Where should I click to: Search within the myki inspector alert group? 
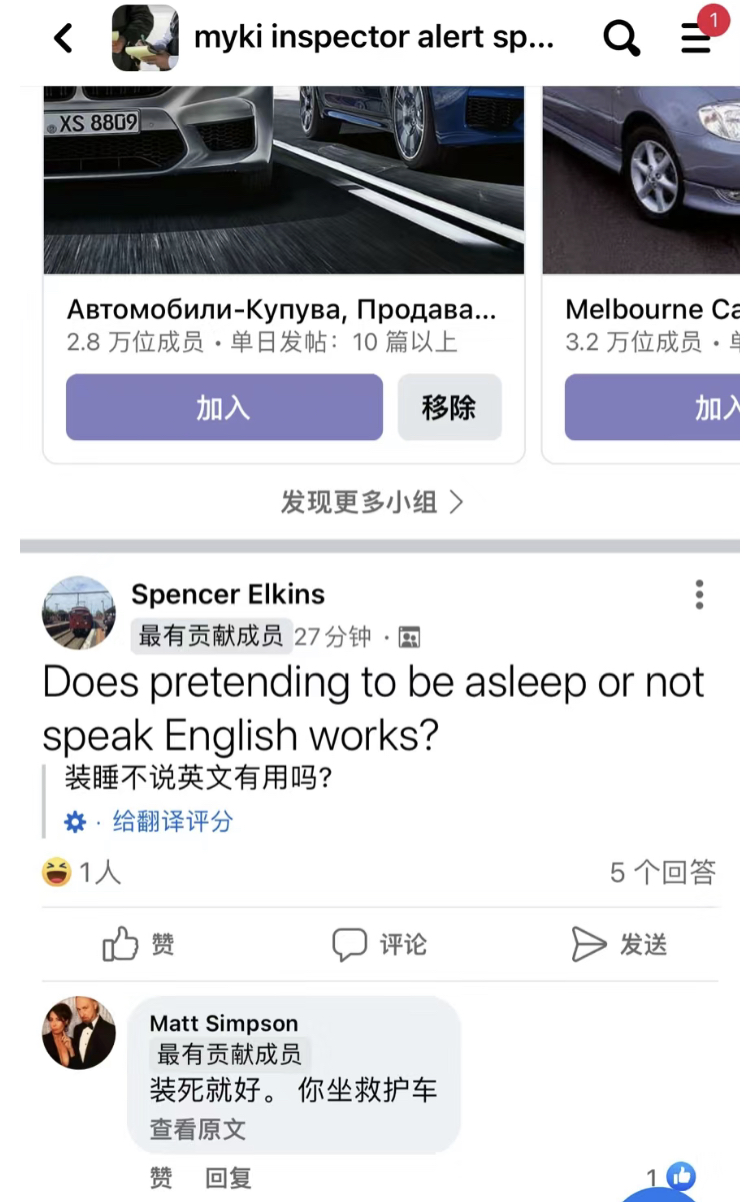point(621,38)
